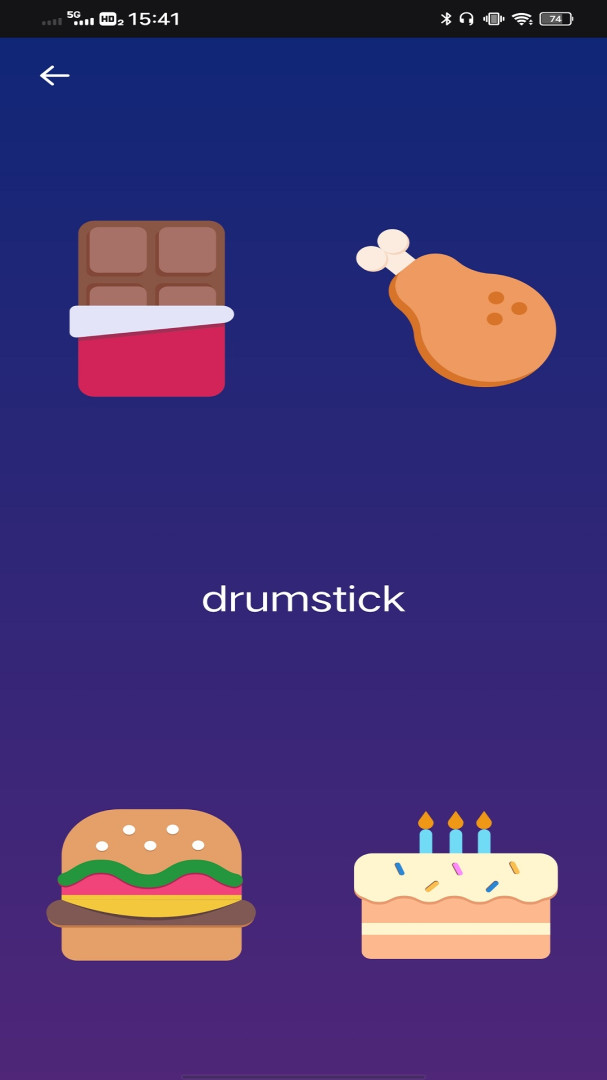Screen dimensions: 607x1080
Task: Select the chocolate bar picture
Action: (152, 309)
